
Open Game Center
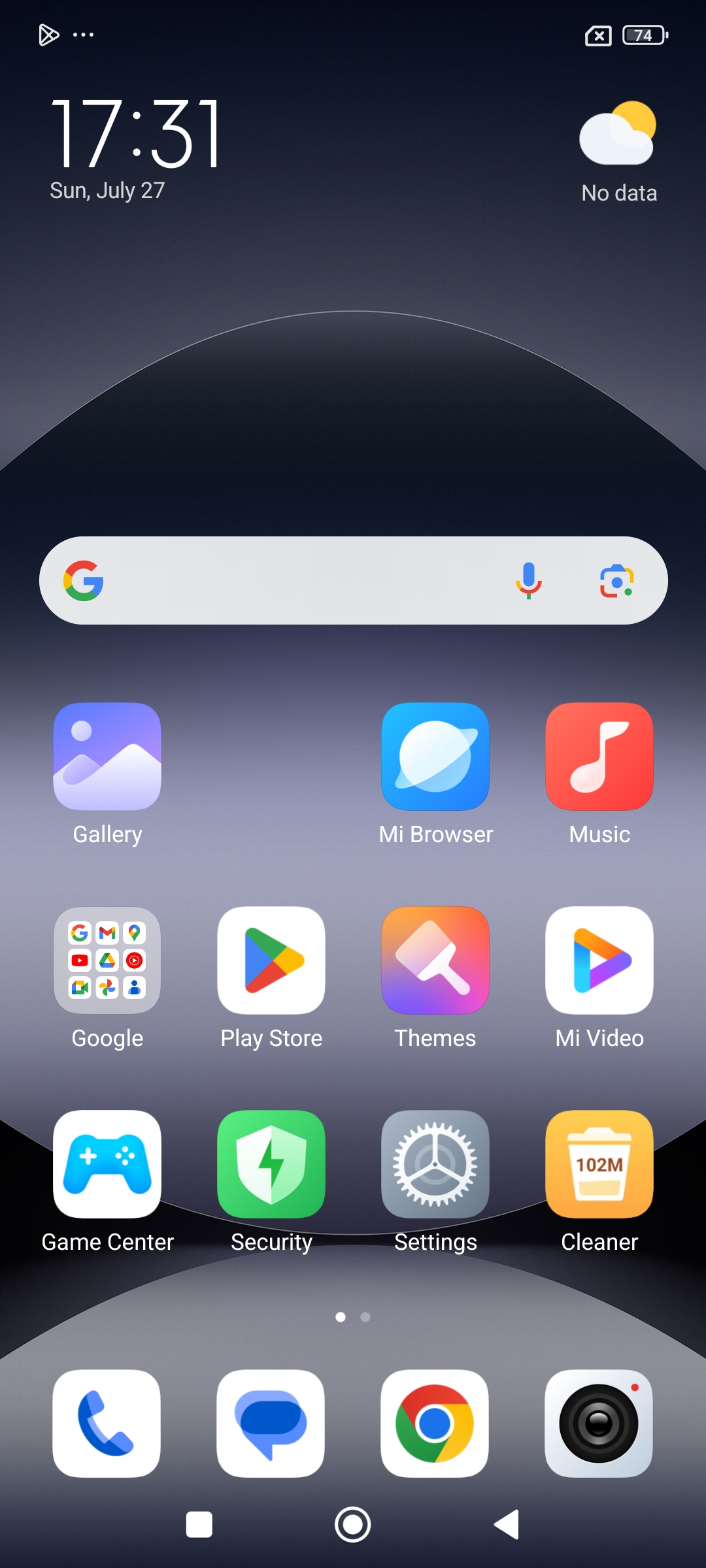click(x=107, y=1164)
